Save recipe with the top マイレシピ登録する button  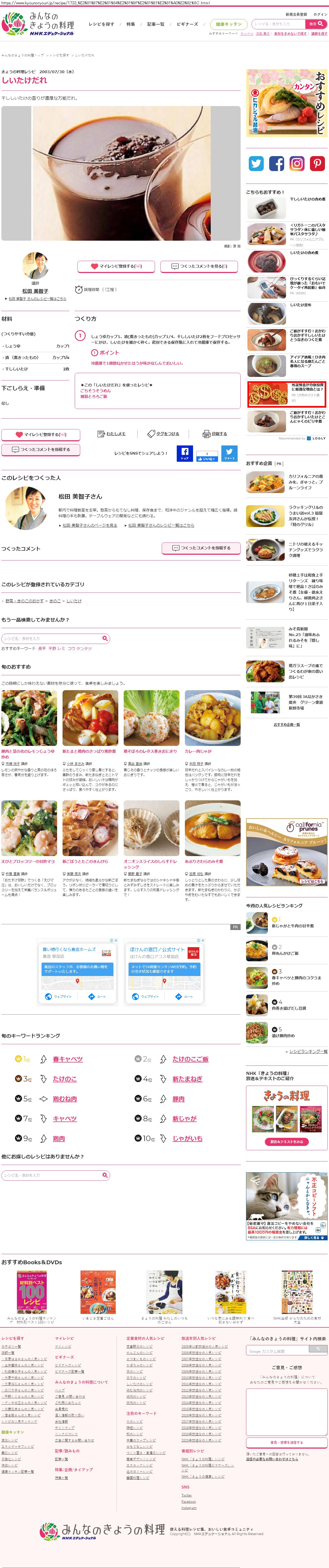click(116, 266)
